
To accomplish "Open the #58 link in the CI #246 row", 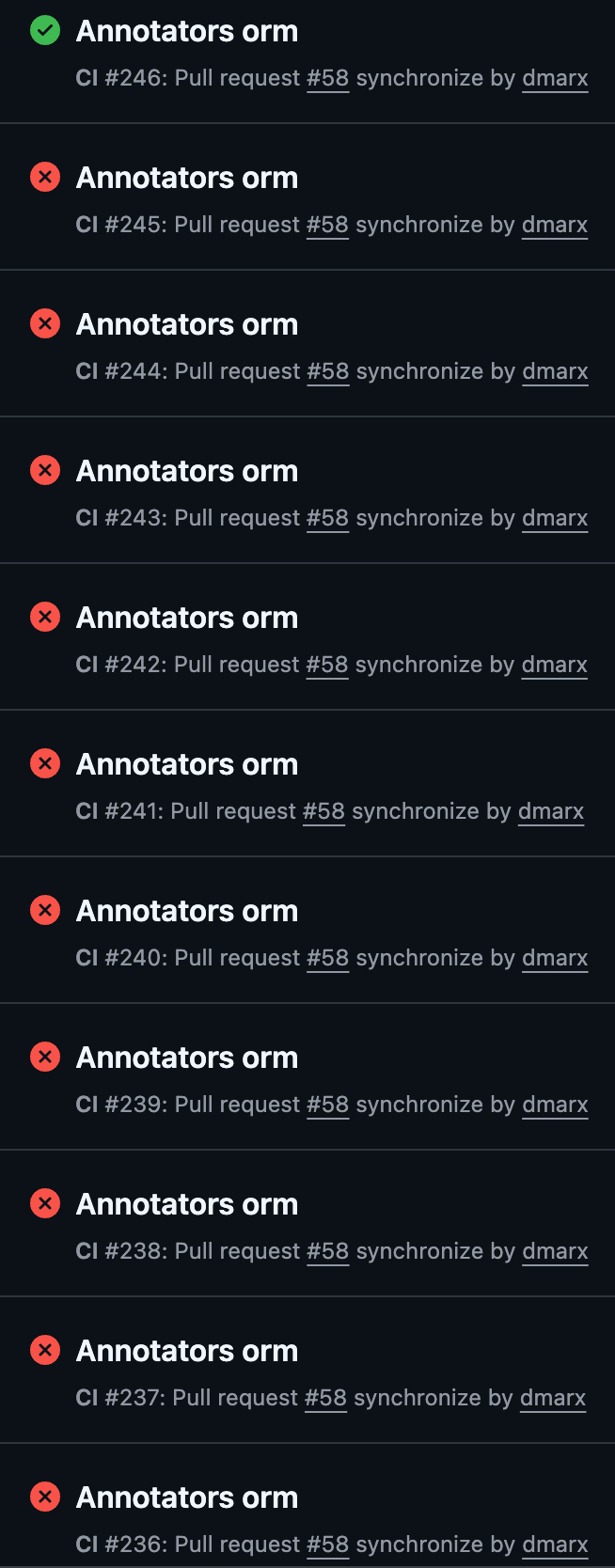I will click(327, 78).
